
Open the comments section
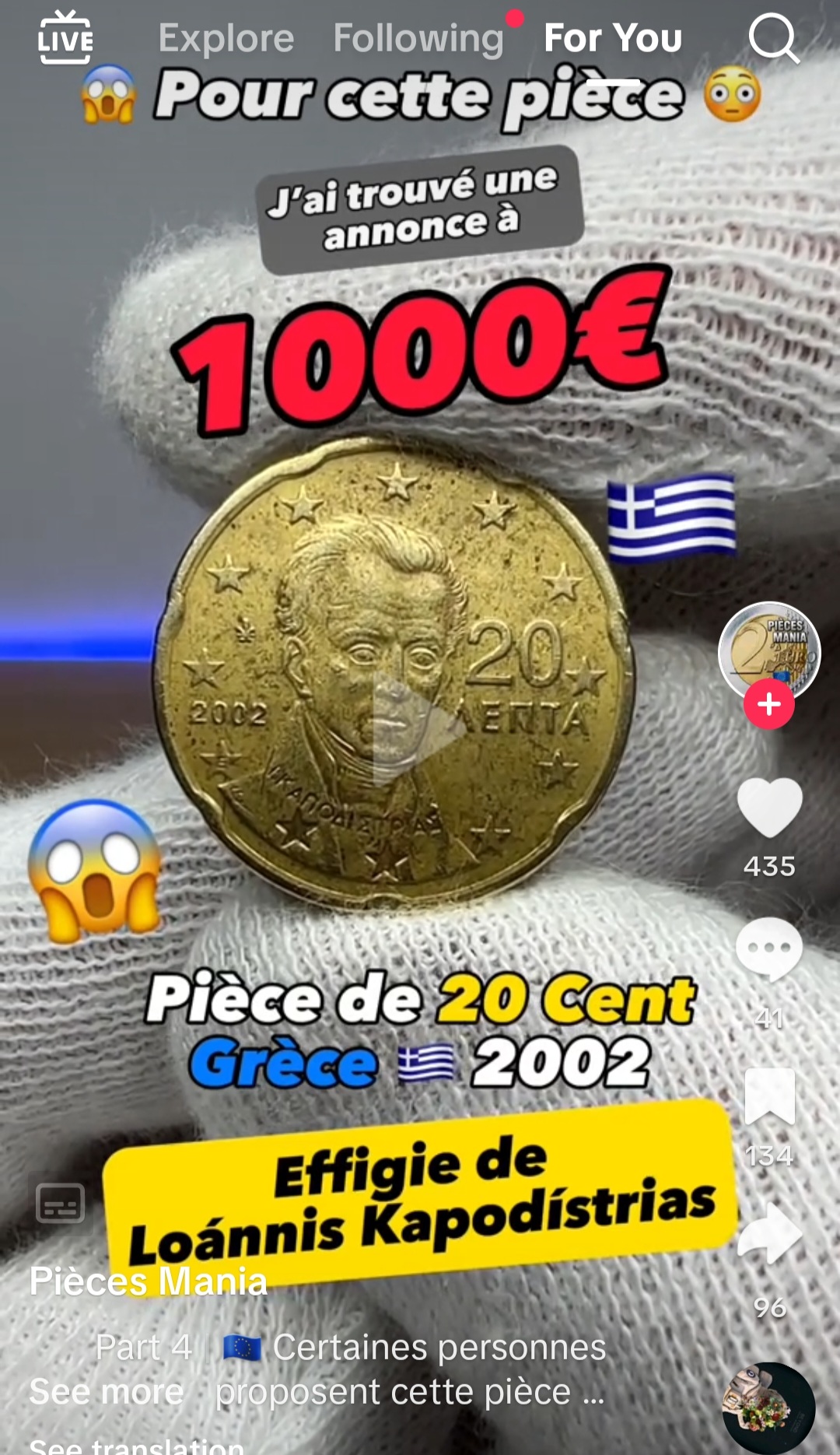[x=768, y=949]
